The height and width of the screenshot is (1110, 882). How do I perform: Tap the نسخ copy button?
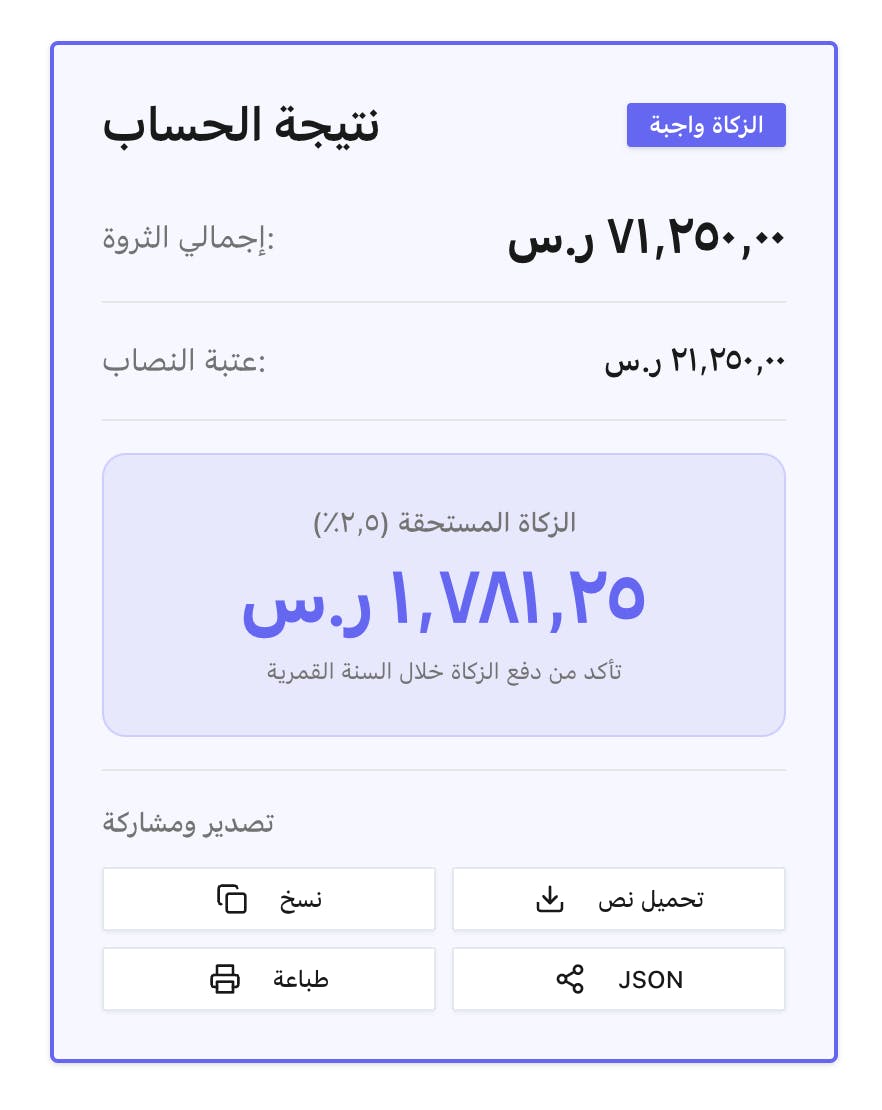click(268, 899)
